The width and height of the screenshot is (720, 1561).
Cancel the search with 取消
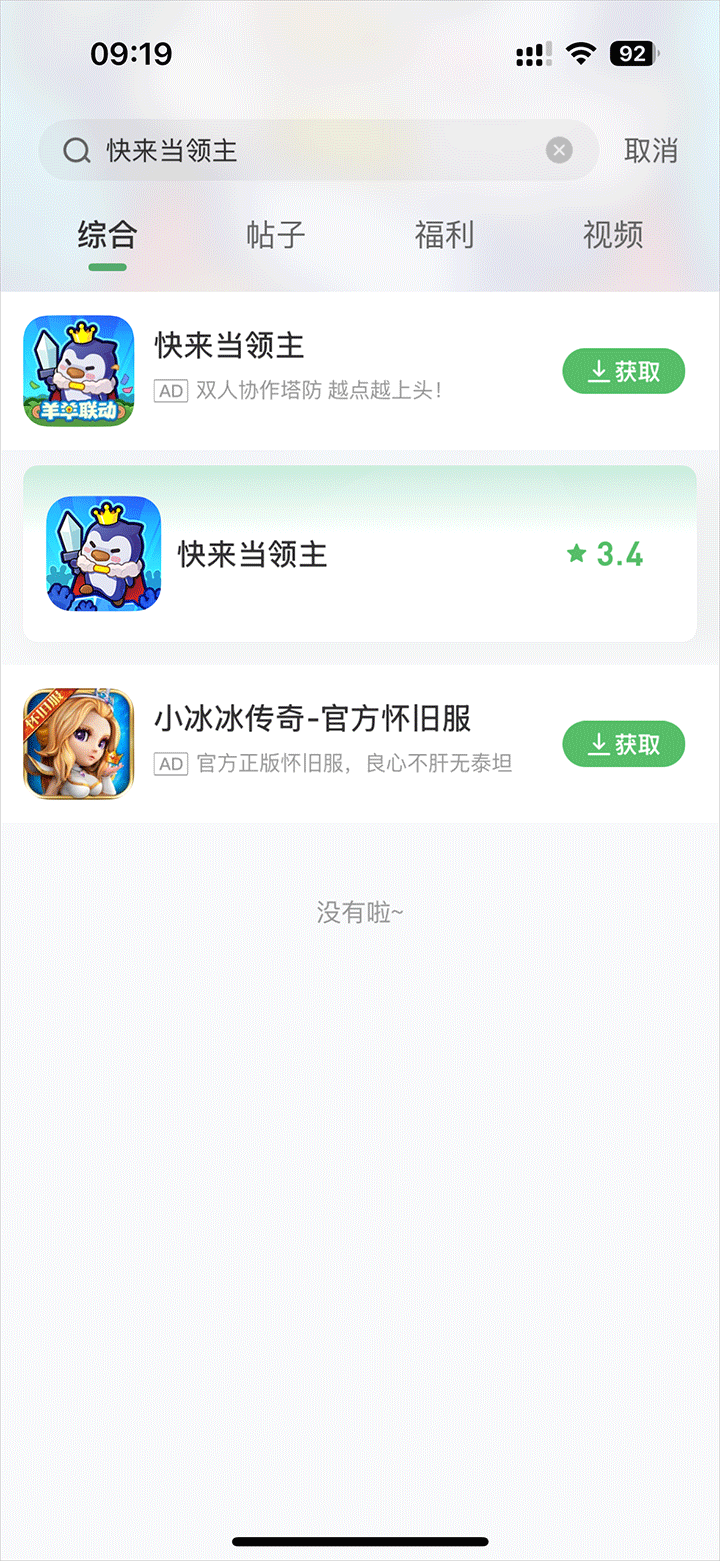(651, 151)
